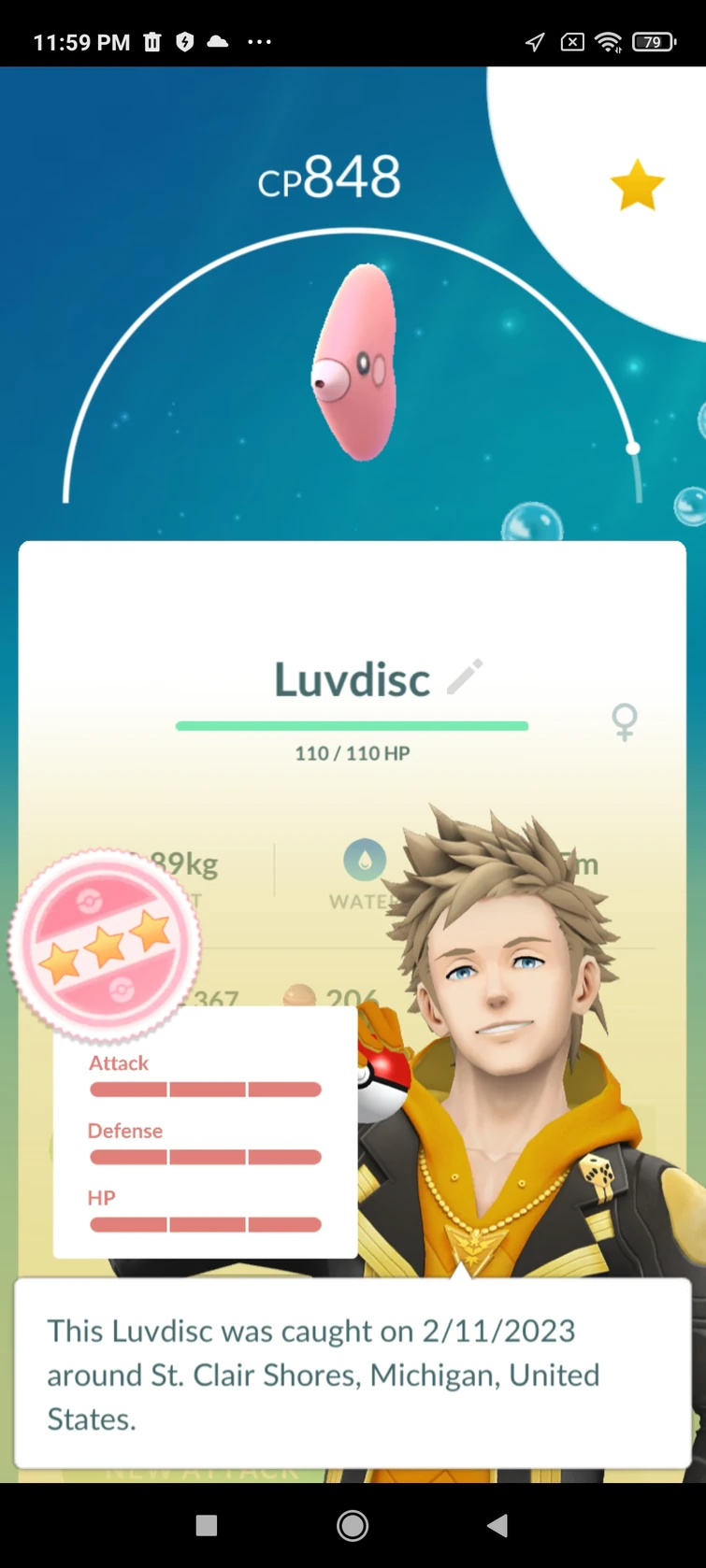Image resolution: width=706 pixels, height=1568 pixels.
Task: Tap the cloud icon near the clock
Action: [219, 41]
